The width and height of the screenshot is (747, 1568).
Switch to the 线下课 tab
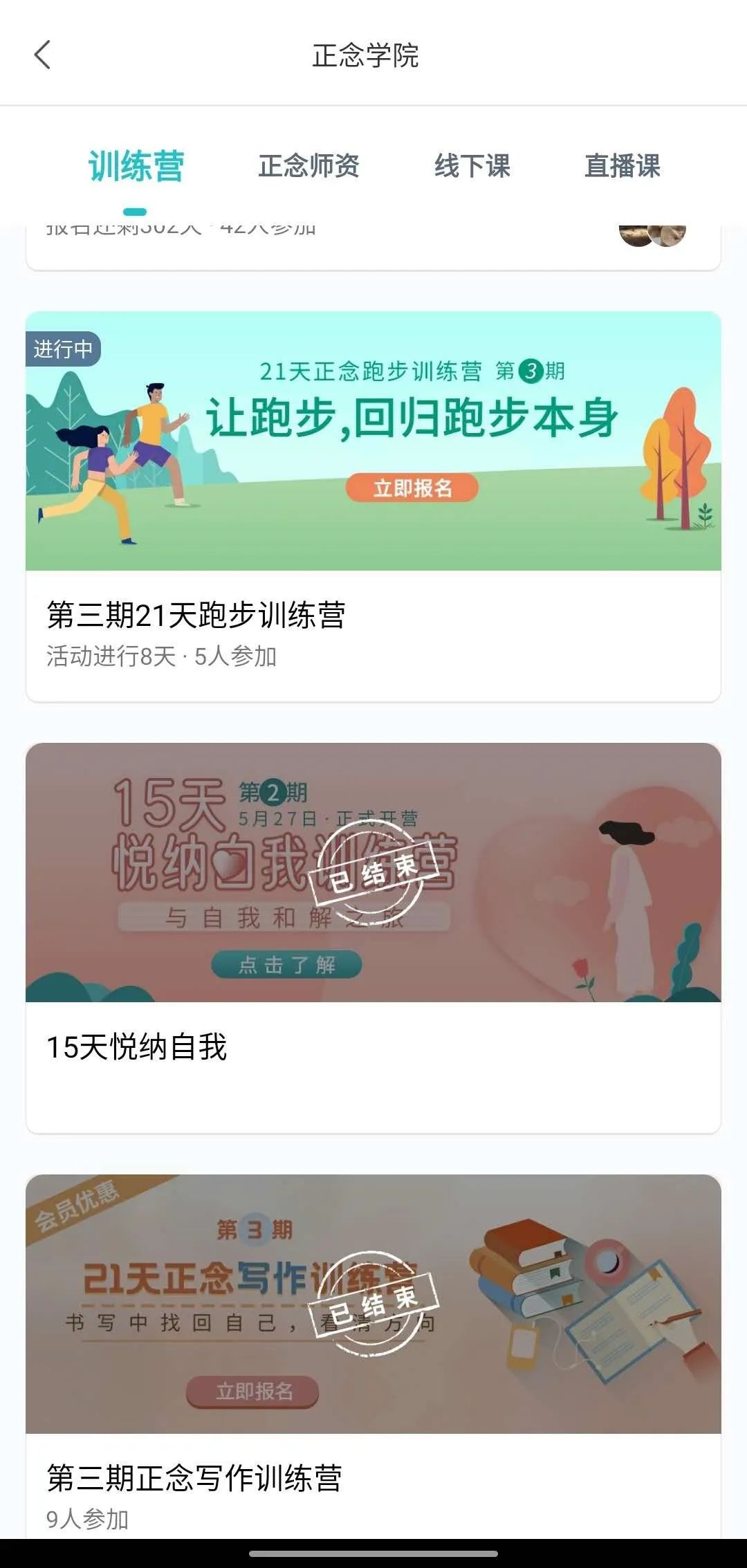pos(472,166)
